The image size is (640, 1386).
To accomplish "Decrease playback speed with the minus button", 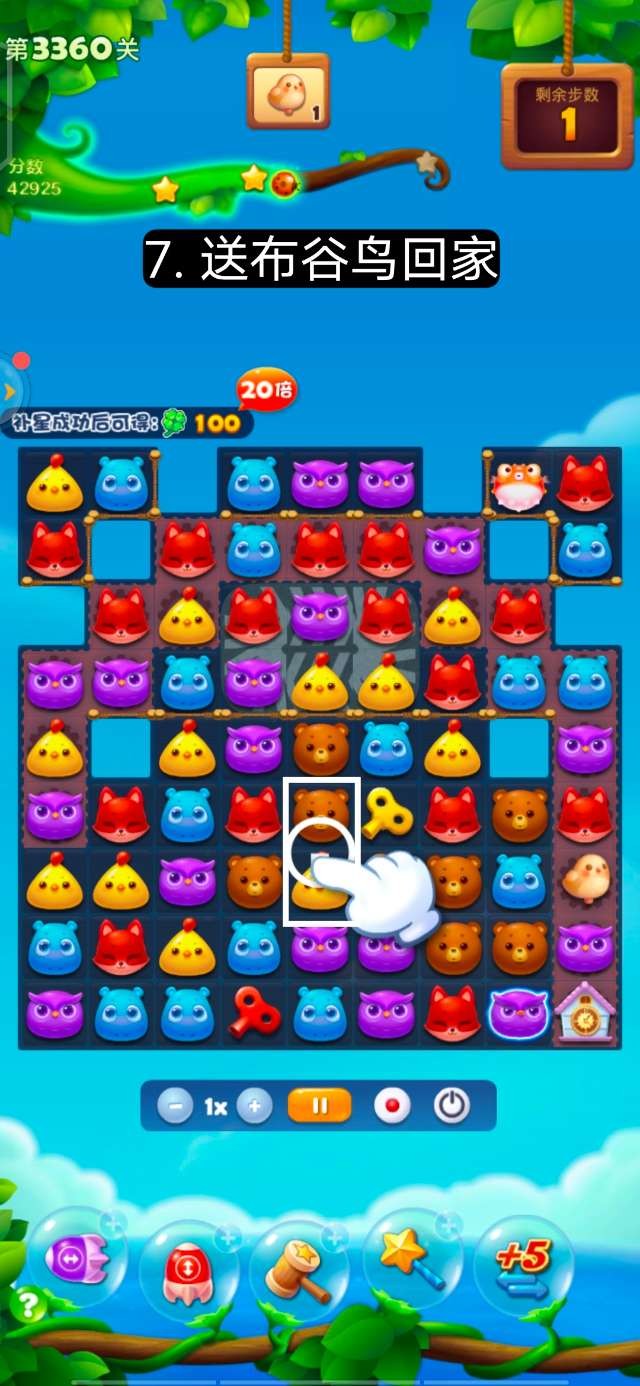I will [175, 1106].
